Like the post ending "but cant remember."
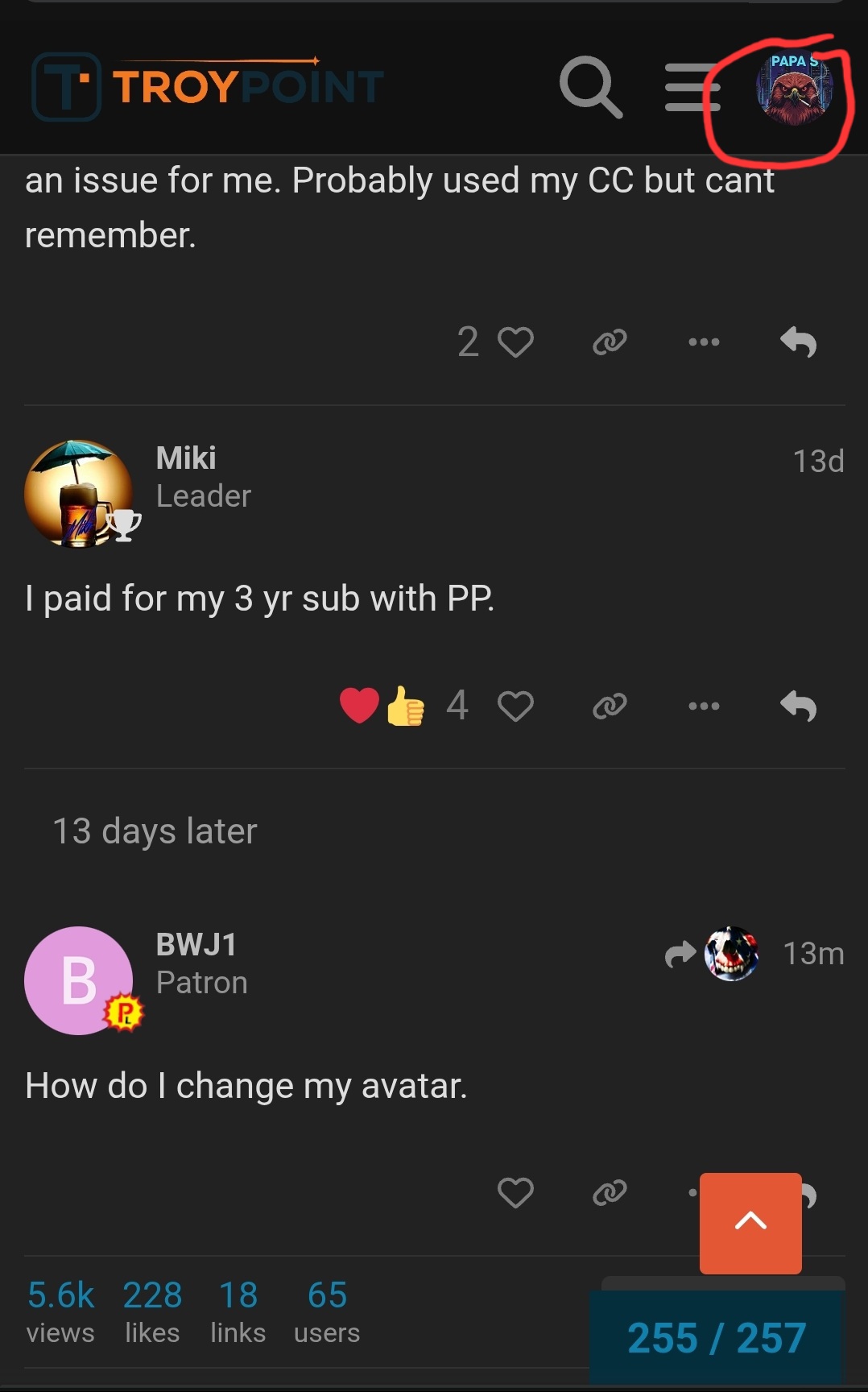 (x=515, y=342)
